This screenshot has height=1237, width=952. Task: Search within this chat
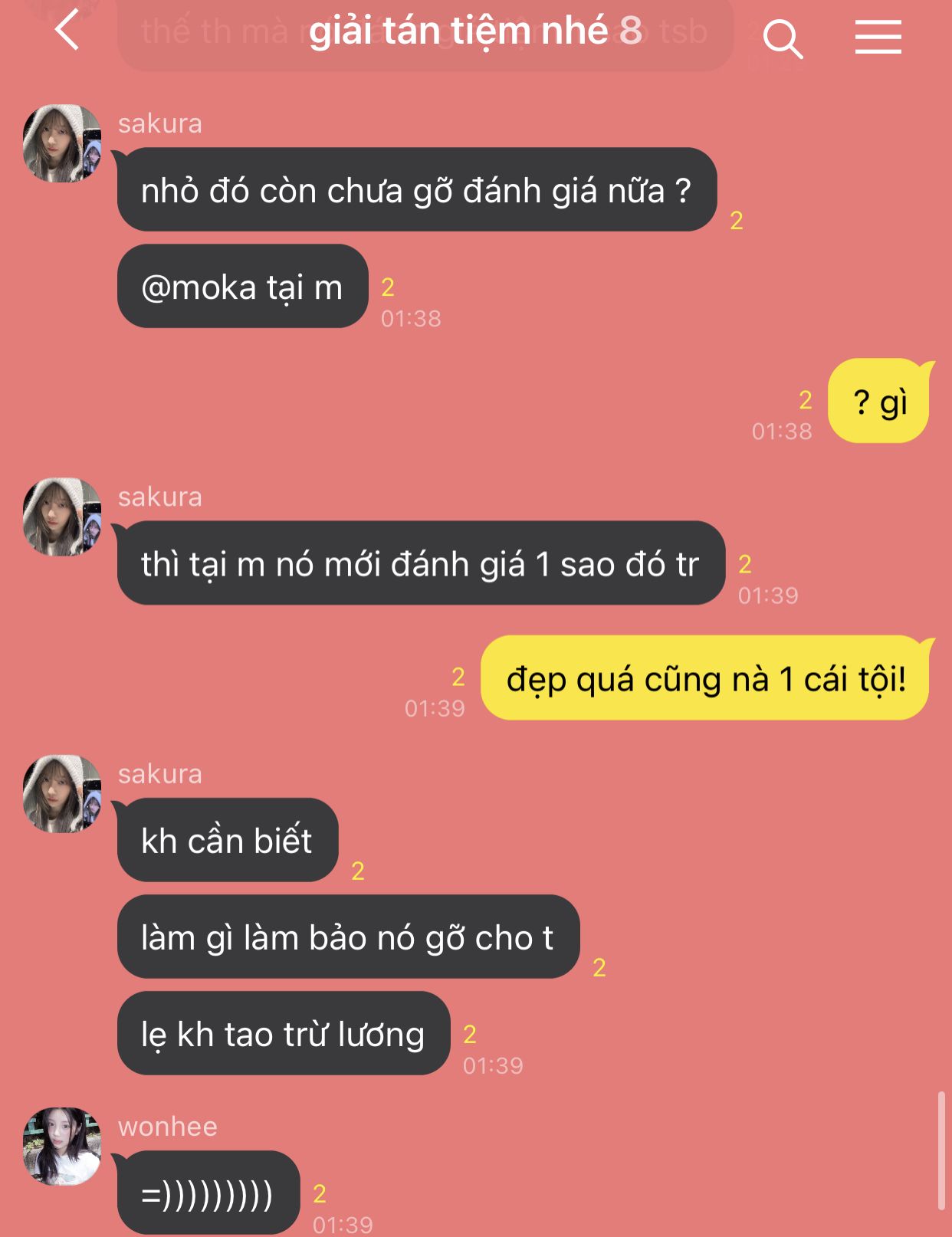[x=782, y=38]
